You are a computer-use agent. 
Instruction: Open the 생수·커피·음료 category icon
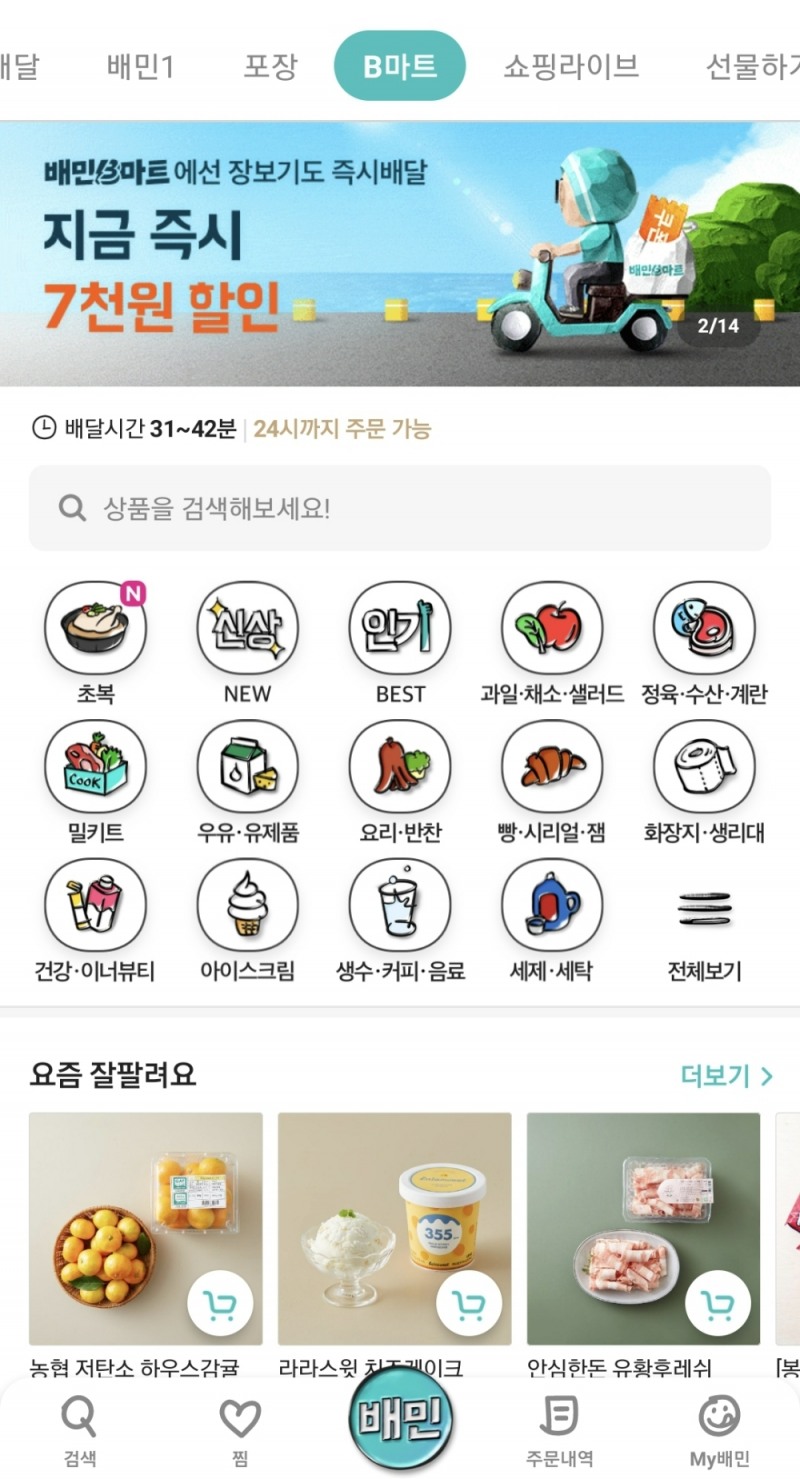[x=400, y=905]
